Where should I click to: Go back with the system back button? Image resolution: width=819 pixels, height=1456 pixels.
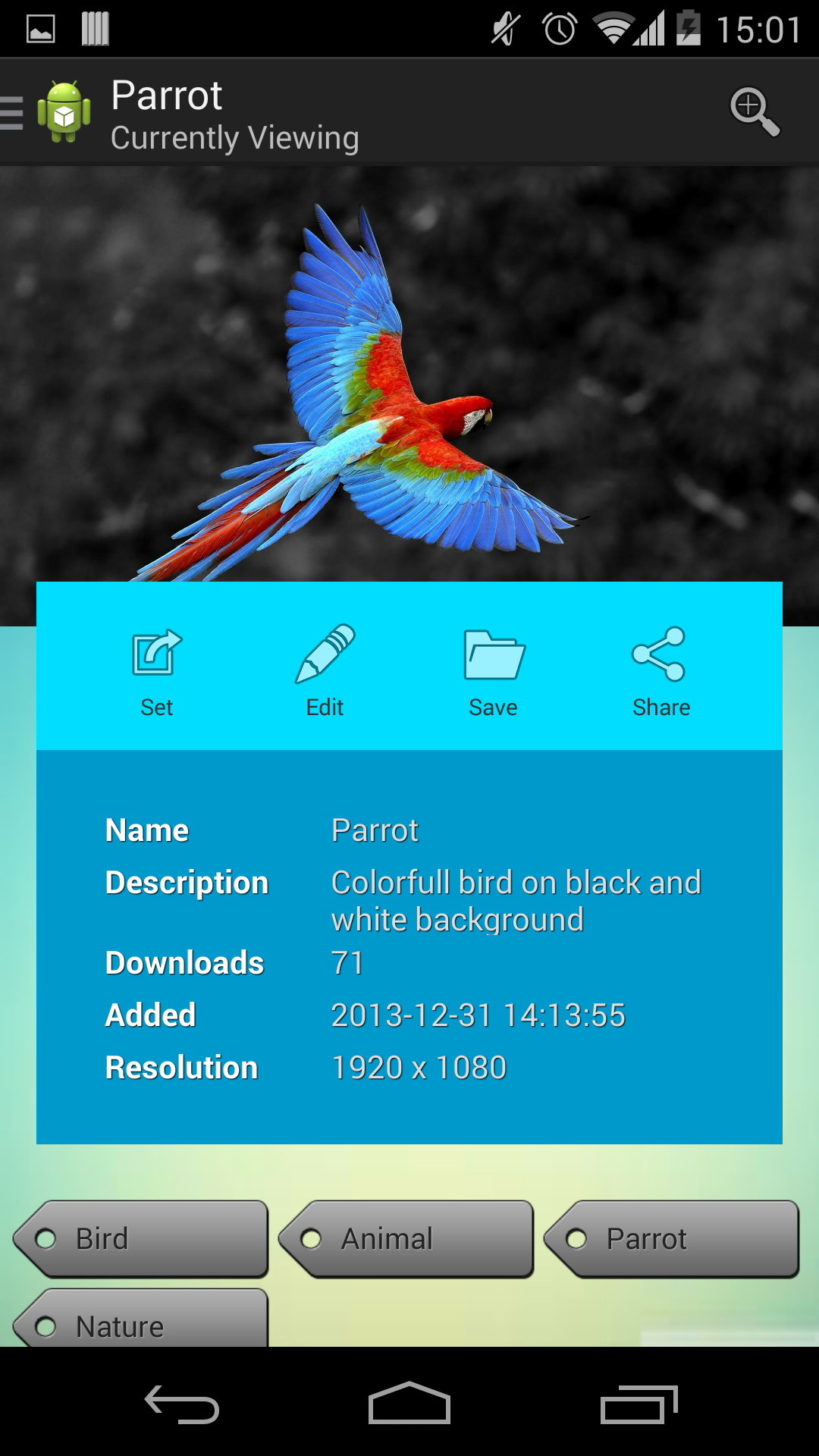coord(182,1404)
